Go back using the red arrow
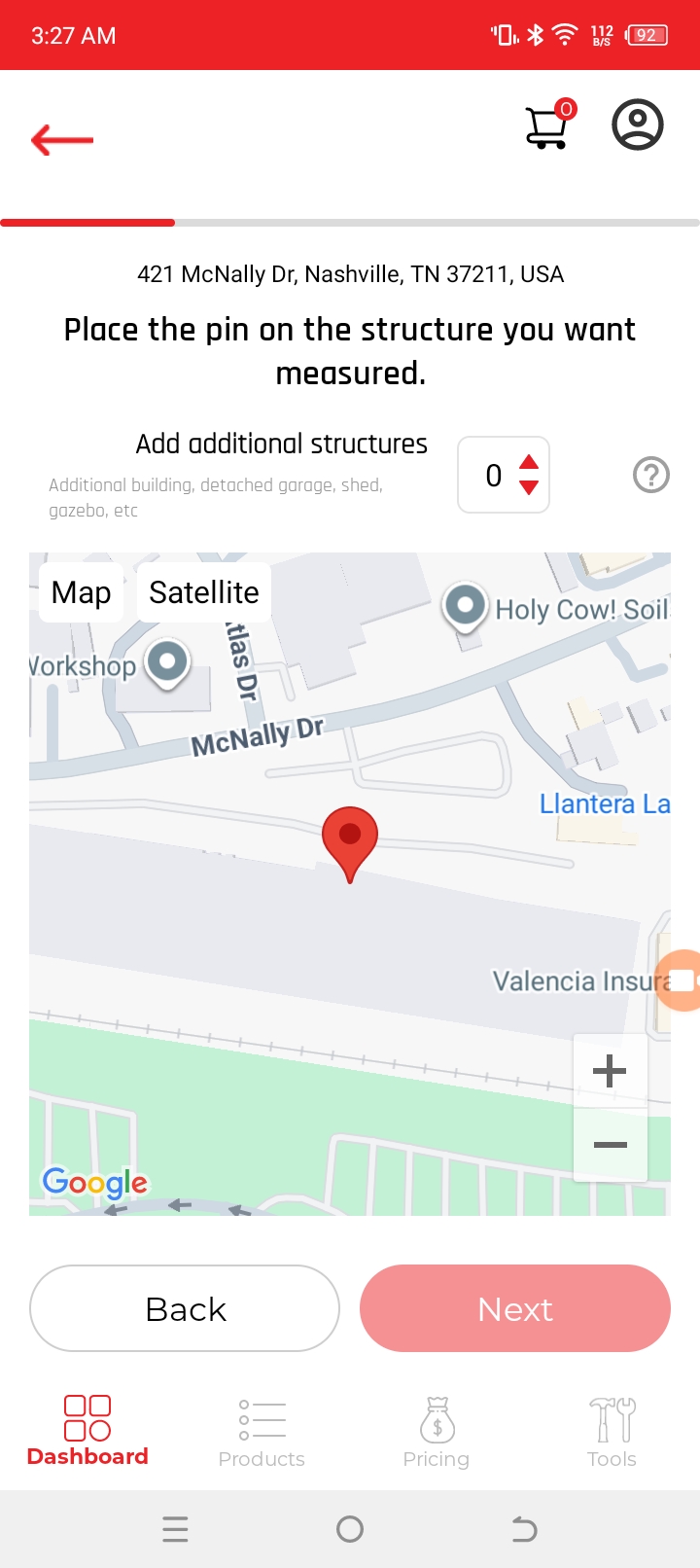The height and width of the screenshot is (1568, 700). coord(62,140)
